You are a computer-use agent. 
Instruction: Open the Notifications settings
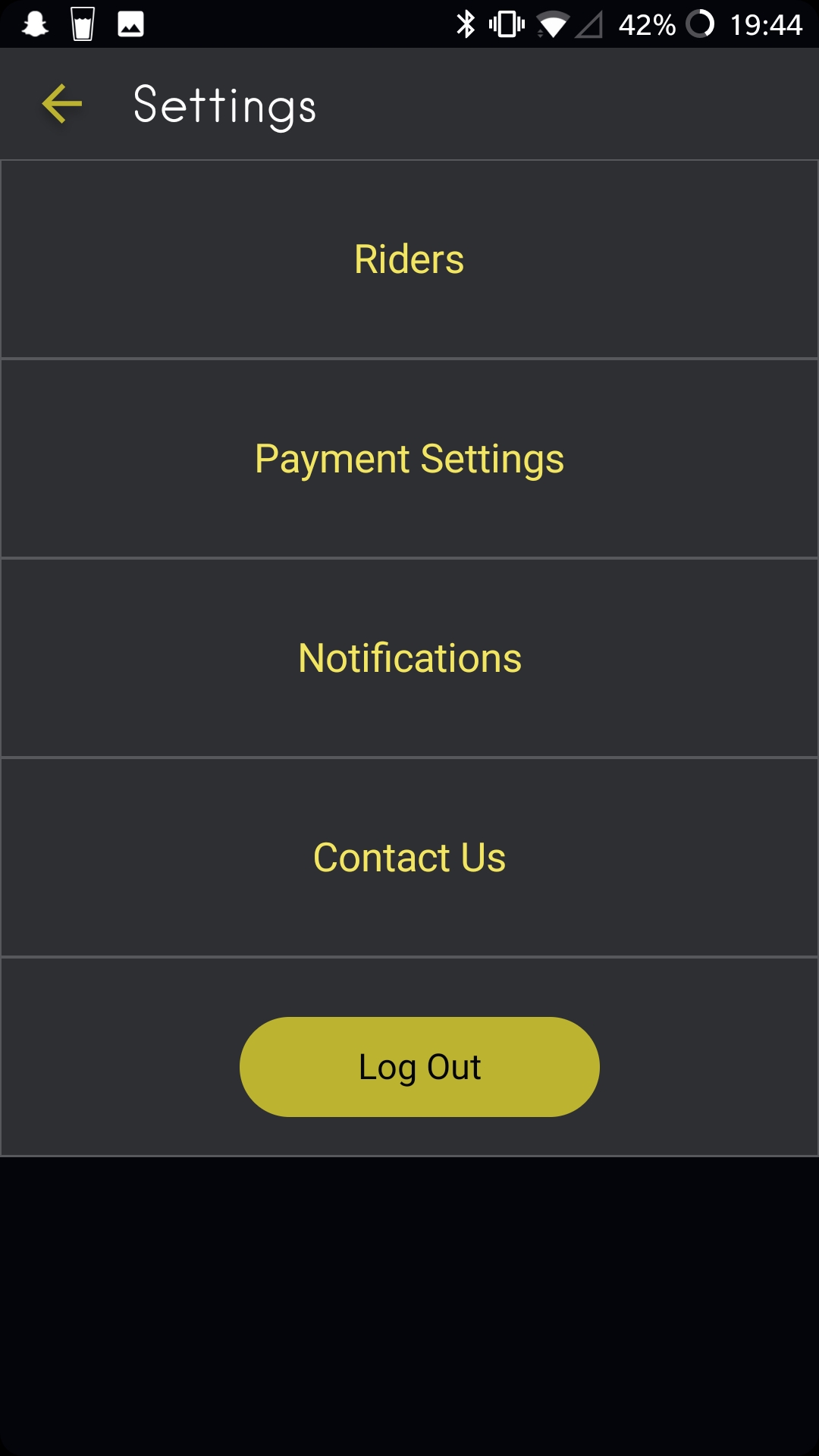[409, 658]
